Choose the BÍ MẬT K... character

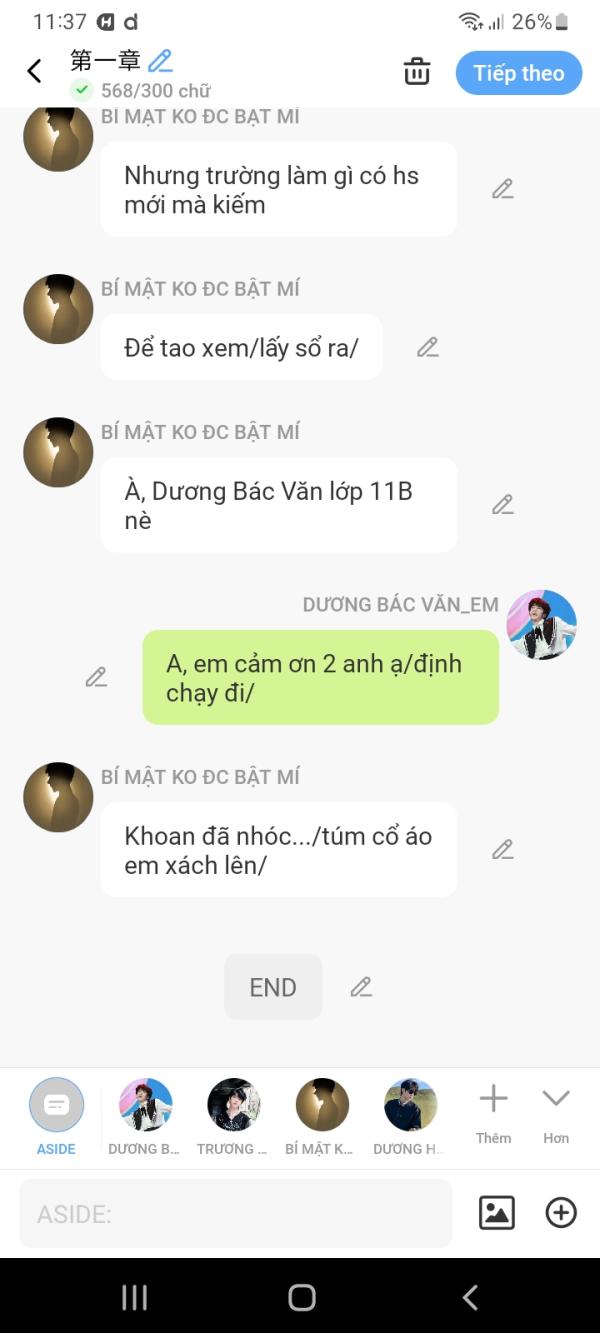(321, 1115)
